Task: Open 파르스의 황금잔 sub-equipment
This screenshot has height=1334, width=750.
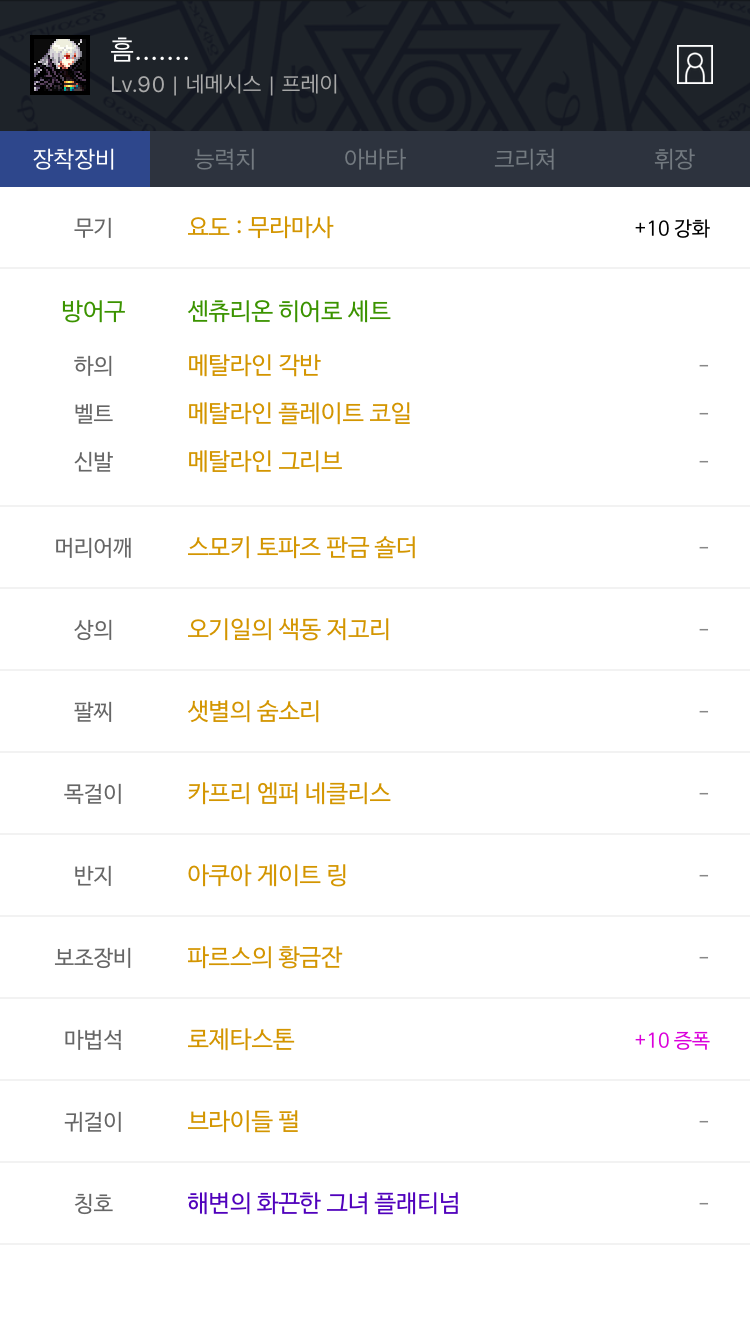Action: pos(265,957)
